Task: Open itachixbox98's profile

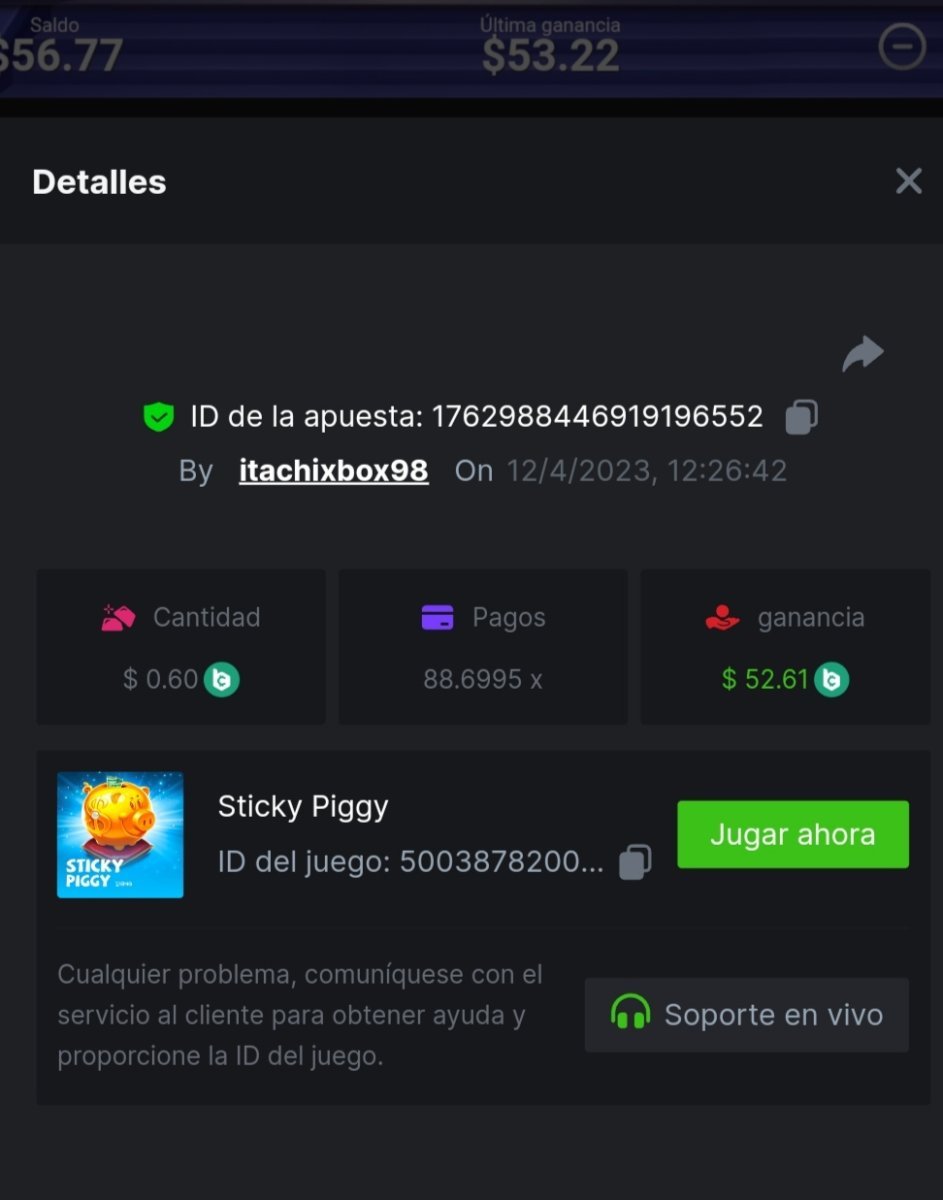Action: (x=333, y=470)
